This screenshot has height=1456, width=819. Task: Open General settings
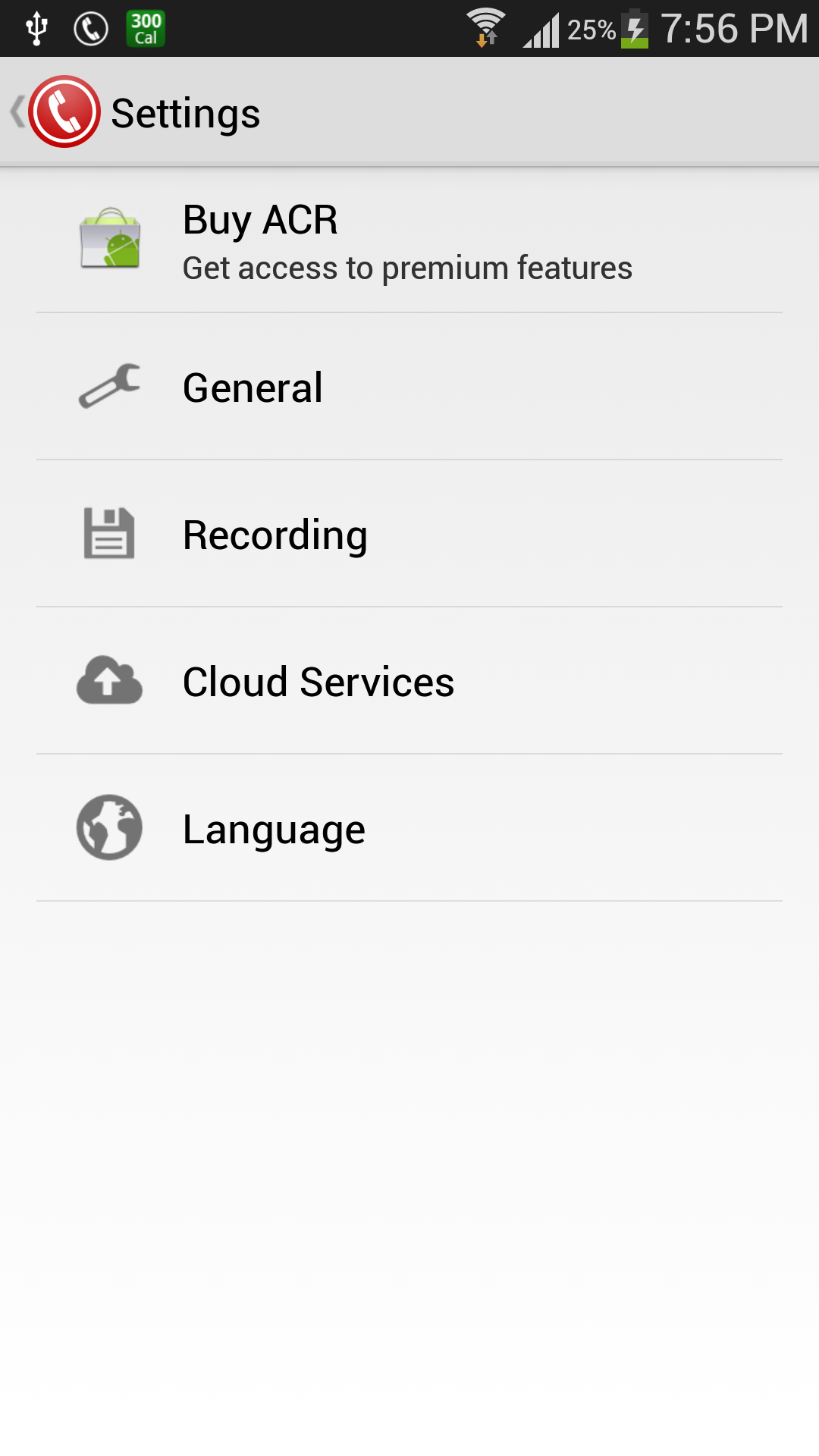409,388
